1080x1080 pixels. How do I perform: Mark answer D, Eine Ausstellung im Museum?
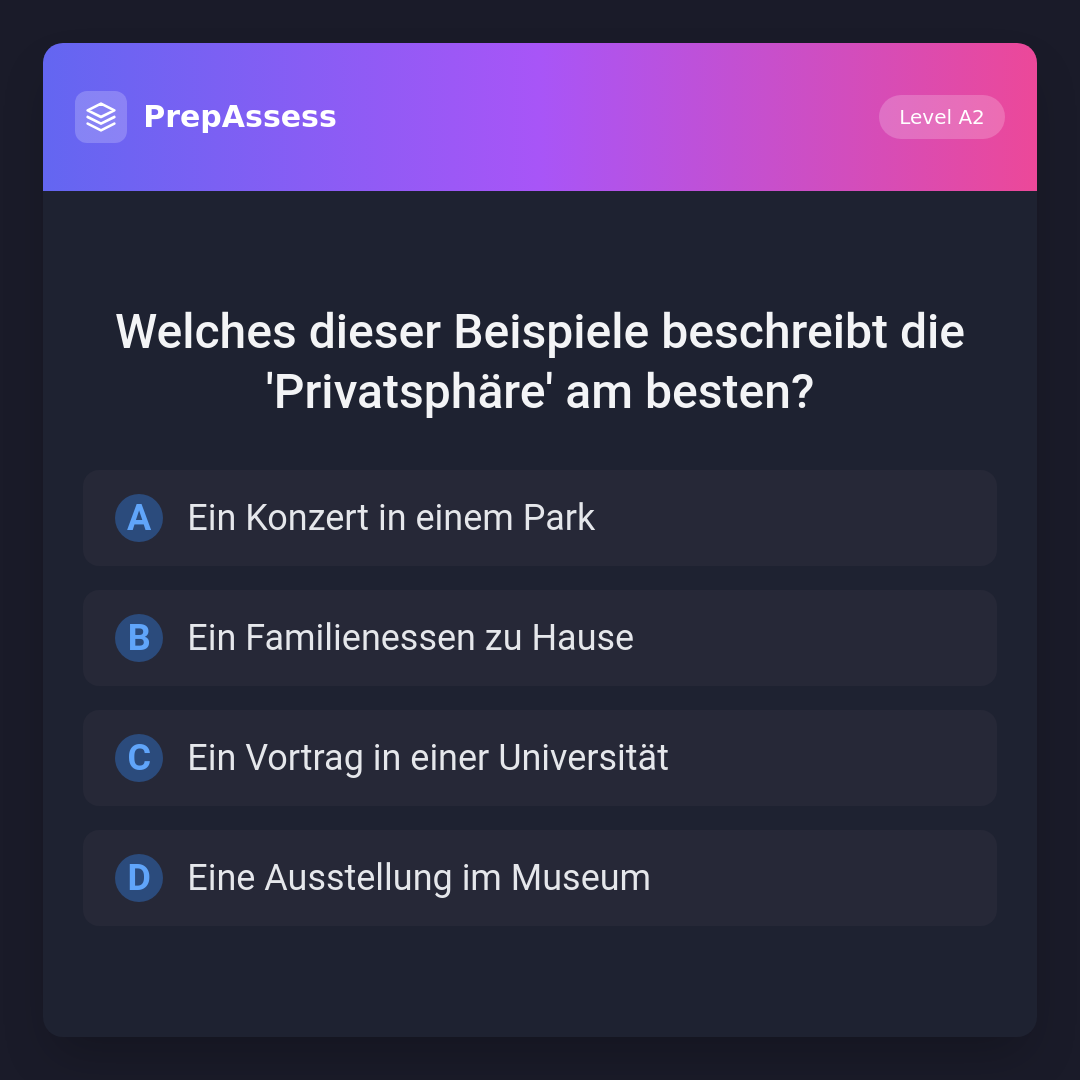(x=540, y=878)
